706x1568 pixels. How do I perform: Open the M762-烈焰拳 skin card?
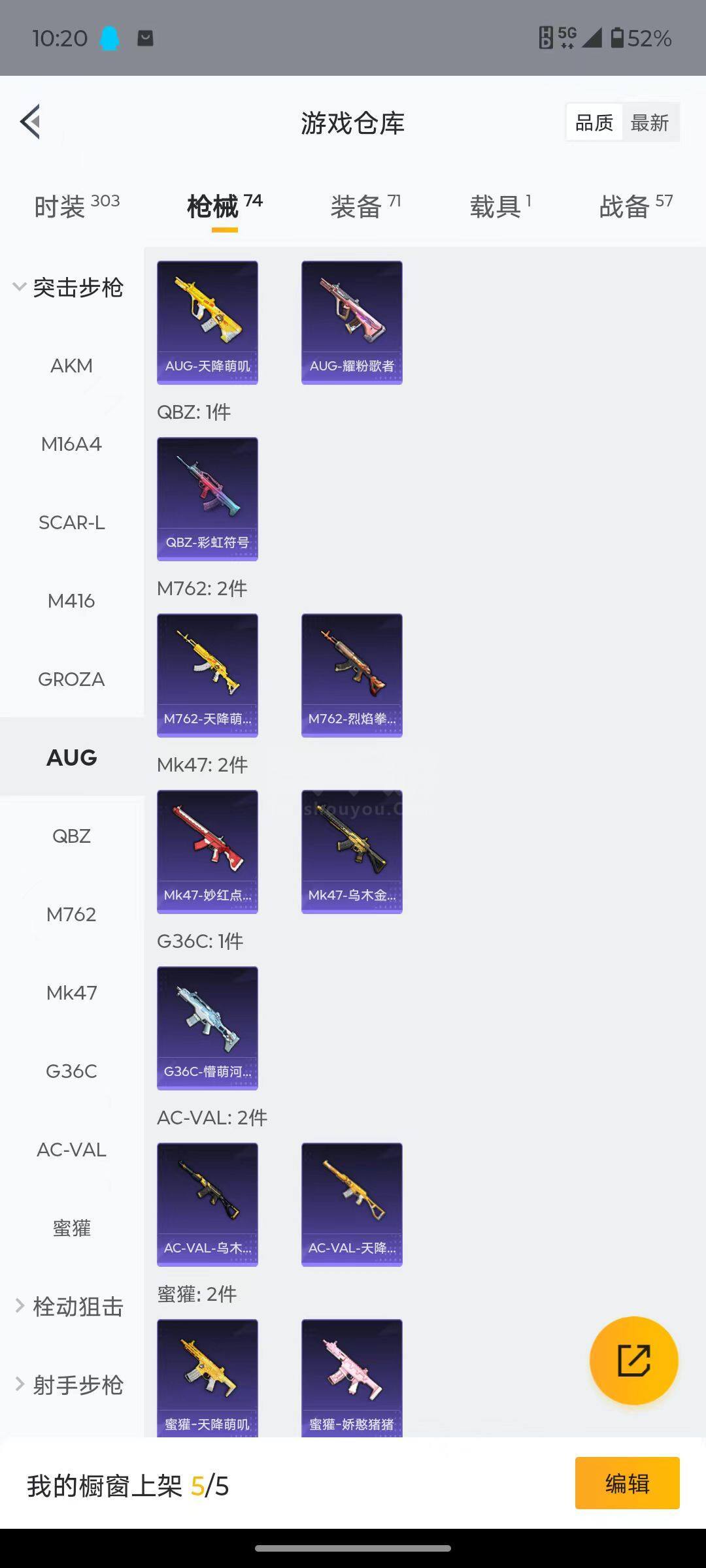click(x=352, y=675)
